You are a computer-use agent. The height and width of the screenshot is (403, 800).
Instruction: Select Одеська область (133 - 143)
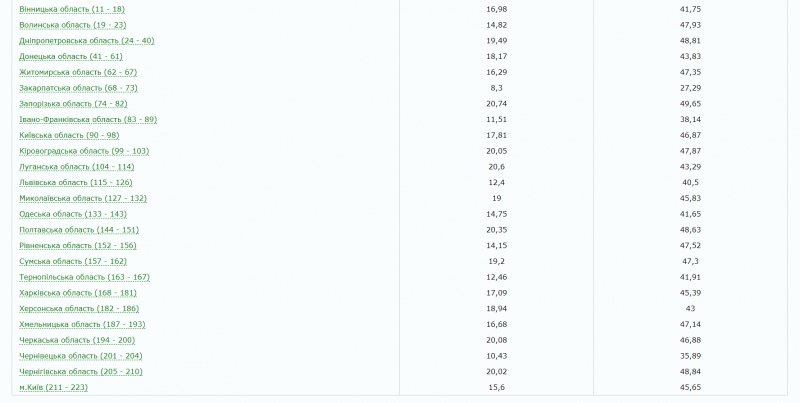[72, 214]
